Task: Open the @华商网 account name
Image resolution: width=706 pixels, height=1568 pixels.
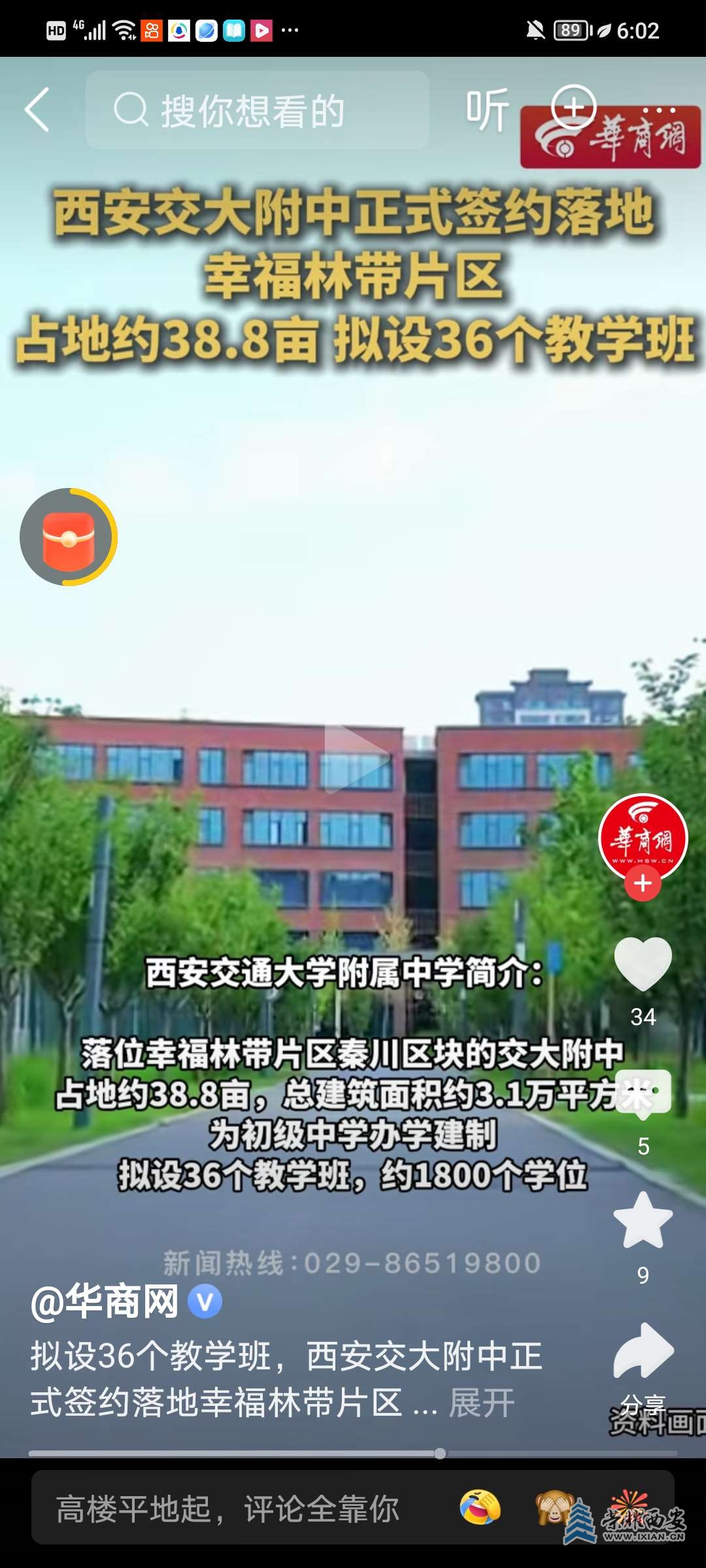Action: (x=105, y=1301)
